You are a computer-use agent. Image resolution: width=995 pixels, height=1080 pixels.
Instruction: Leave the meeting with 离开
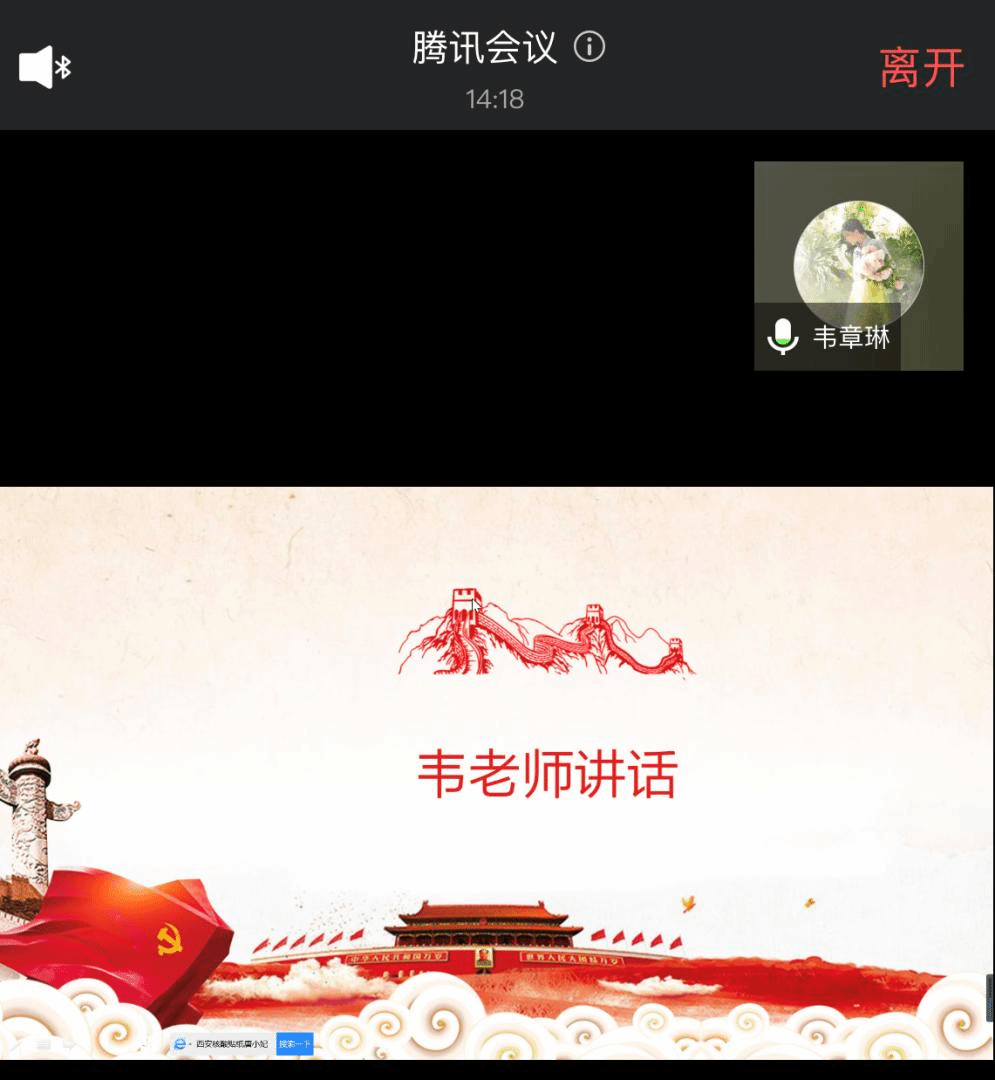click(x=921, y=68)
